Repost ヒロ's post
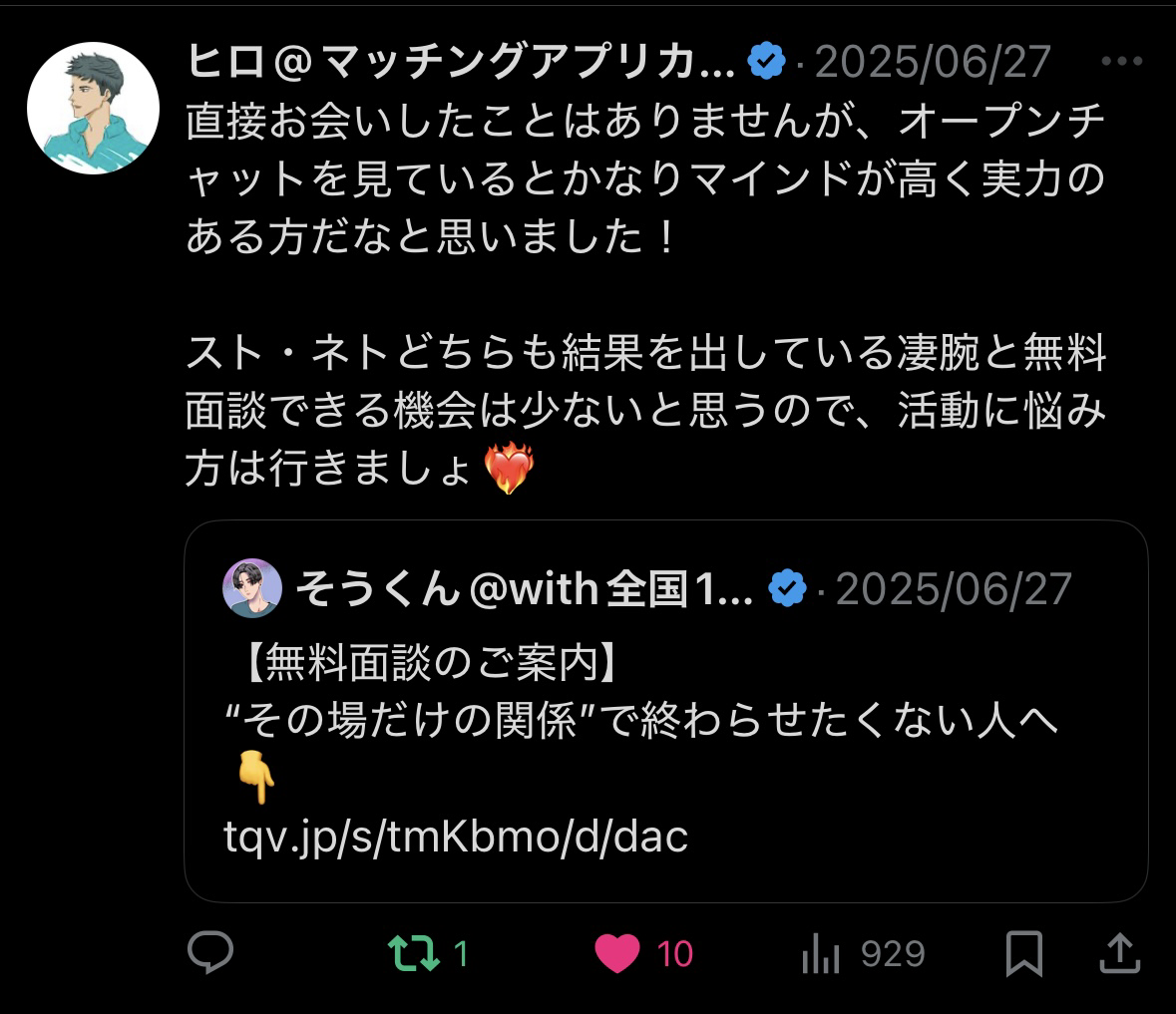Screen dimensions: 1176x1014 414,953
